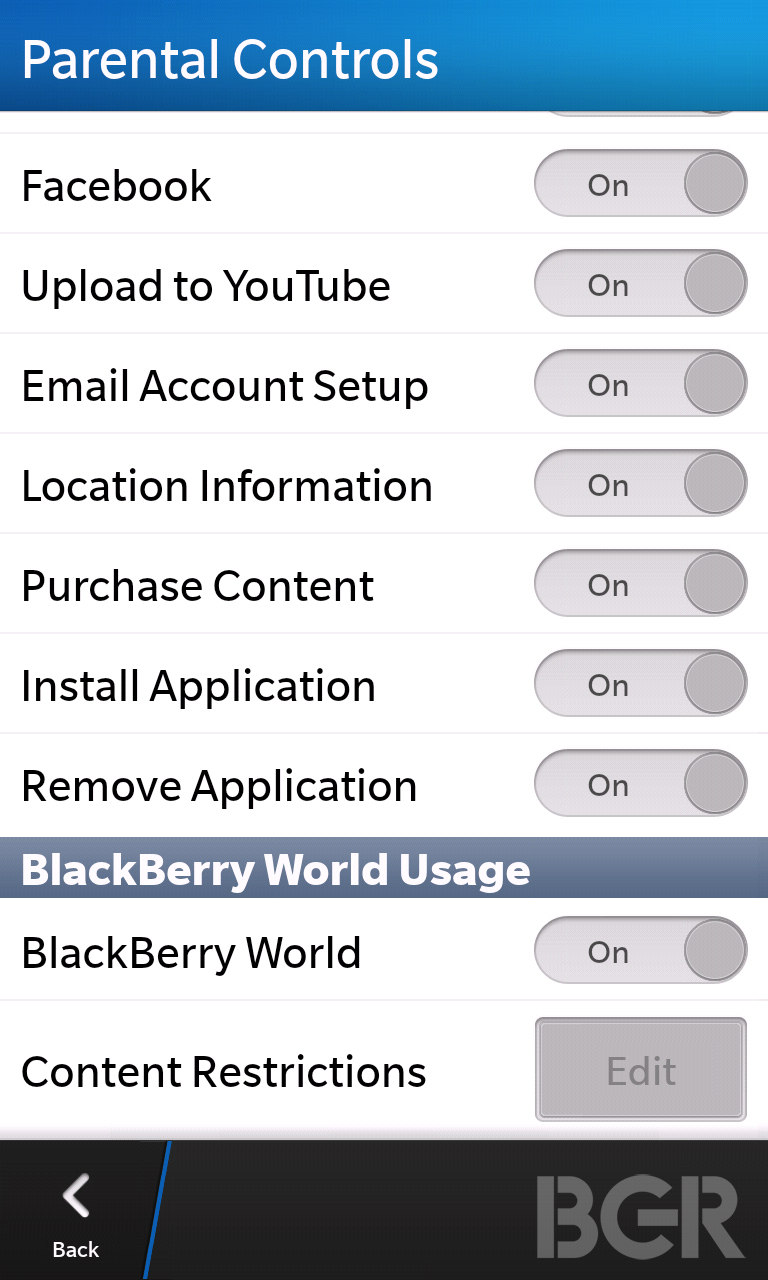Turn off Location Information

tap(641, 484)
